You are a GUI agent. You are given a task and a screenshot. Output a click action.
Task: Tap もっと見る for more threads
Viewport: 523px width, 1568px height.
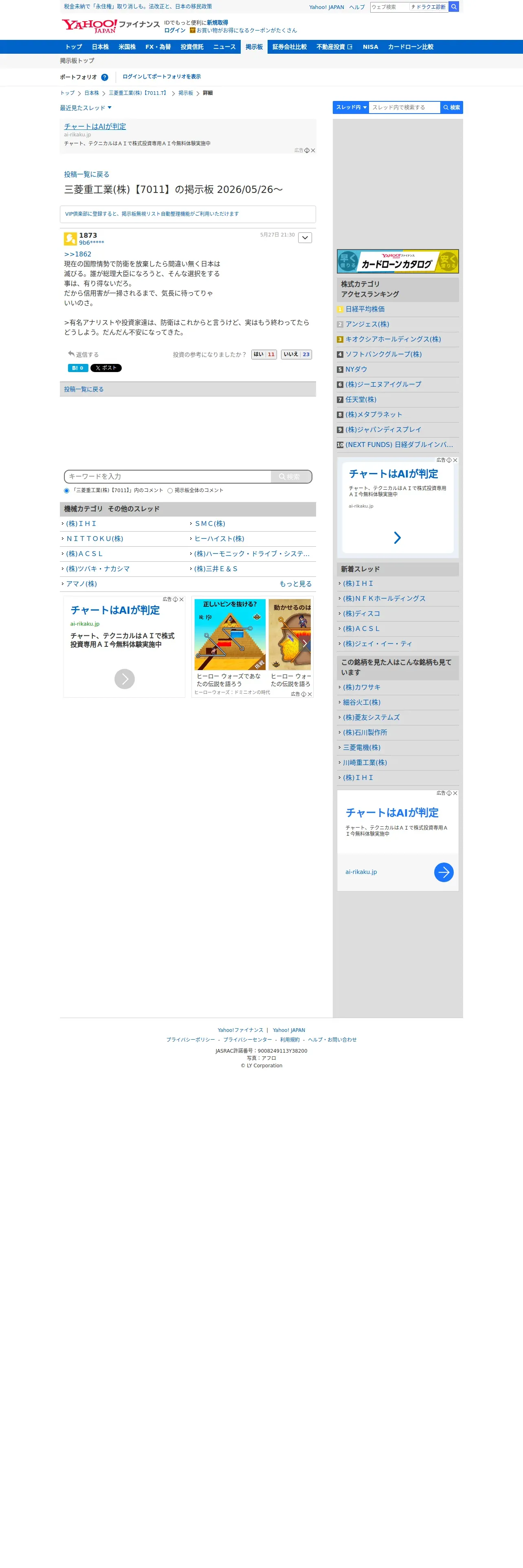click(x=295, y=584)
